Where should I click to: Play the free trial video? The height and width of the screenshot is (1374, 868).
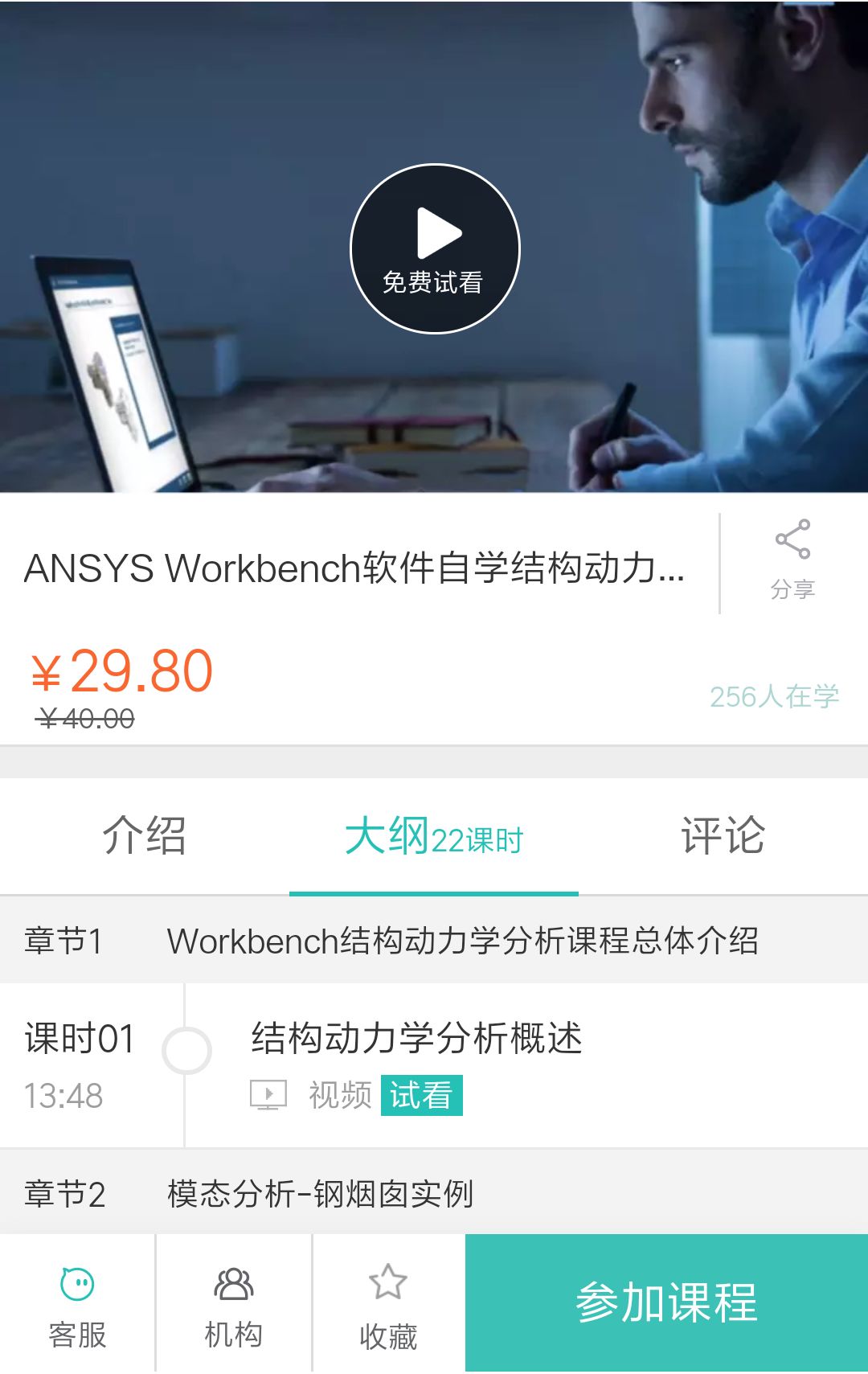[435, 249]
